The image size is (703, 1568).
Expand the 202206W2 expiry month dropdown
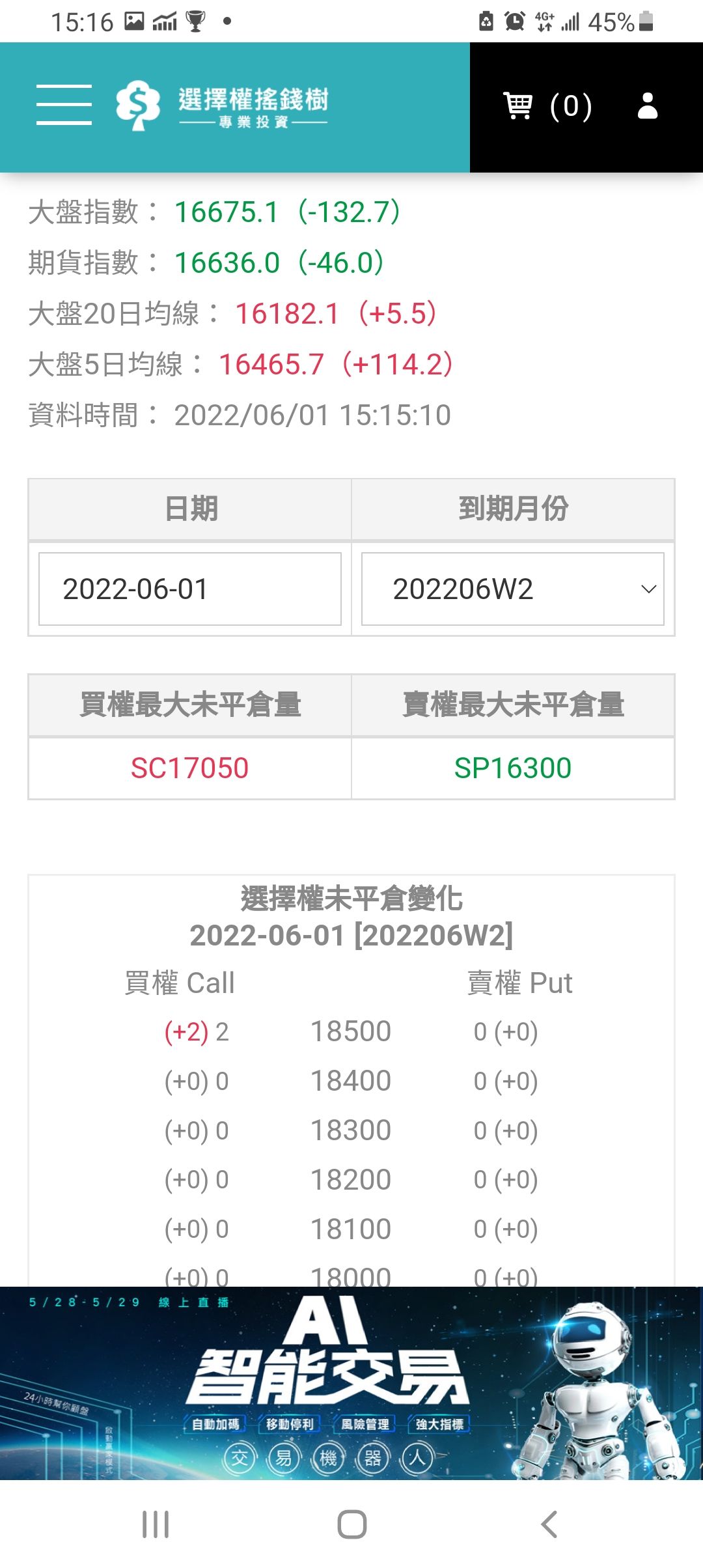pyautogui.click(x=513, y=589)
